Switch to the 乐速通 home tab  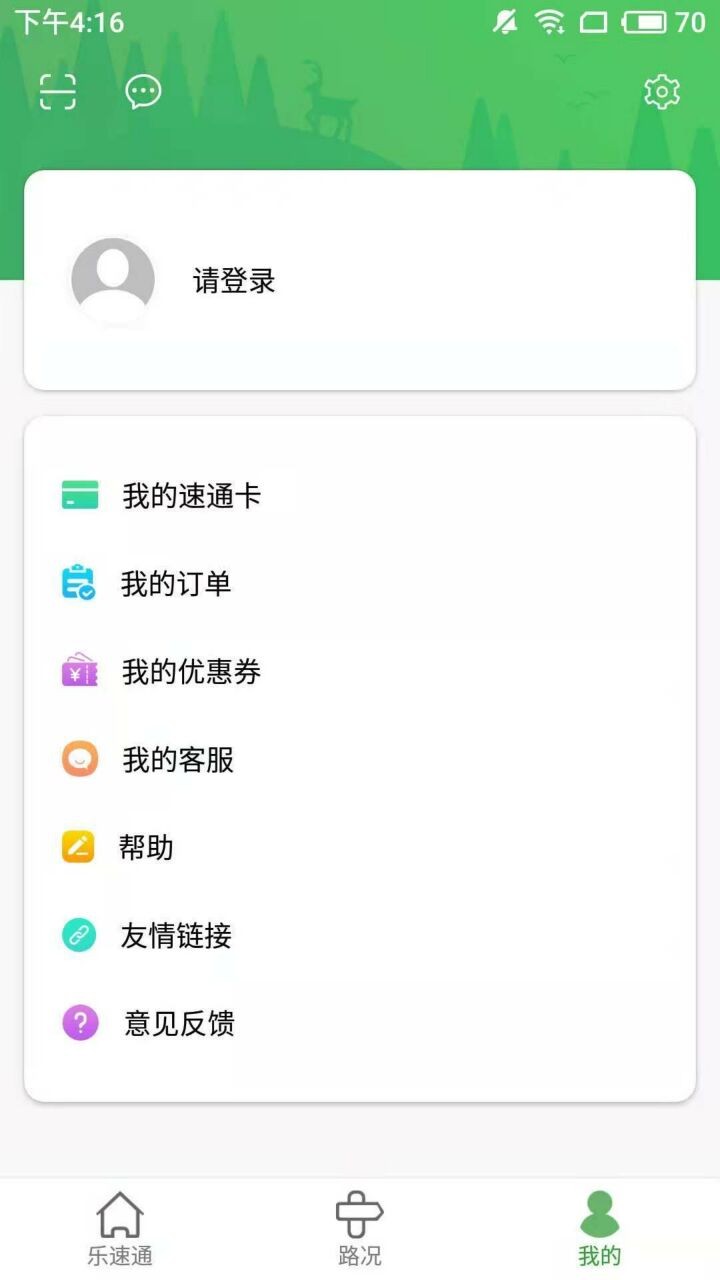(119, 1228)
